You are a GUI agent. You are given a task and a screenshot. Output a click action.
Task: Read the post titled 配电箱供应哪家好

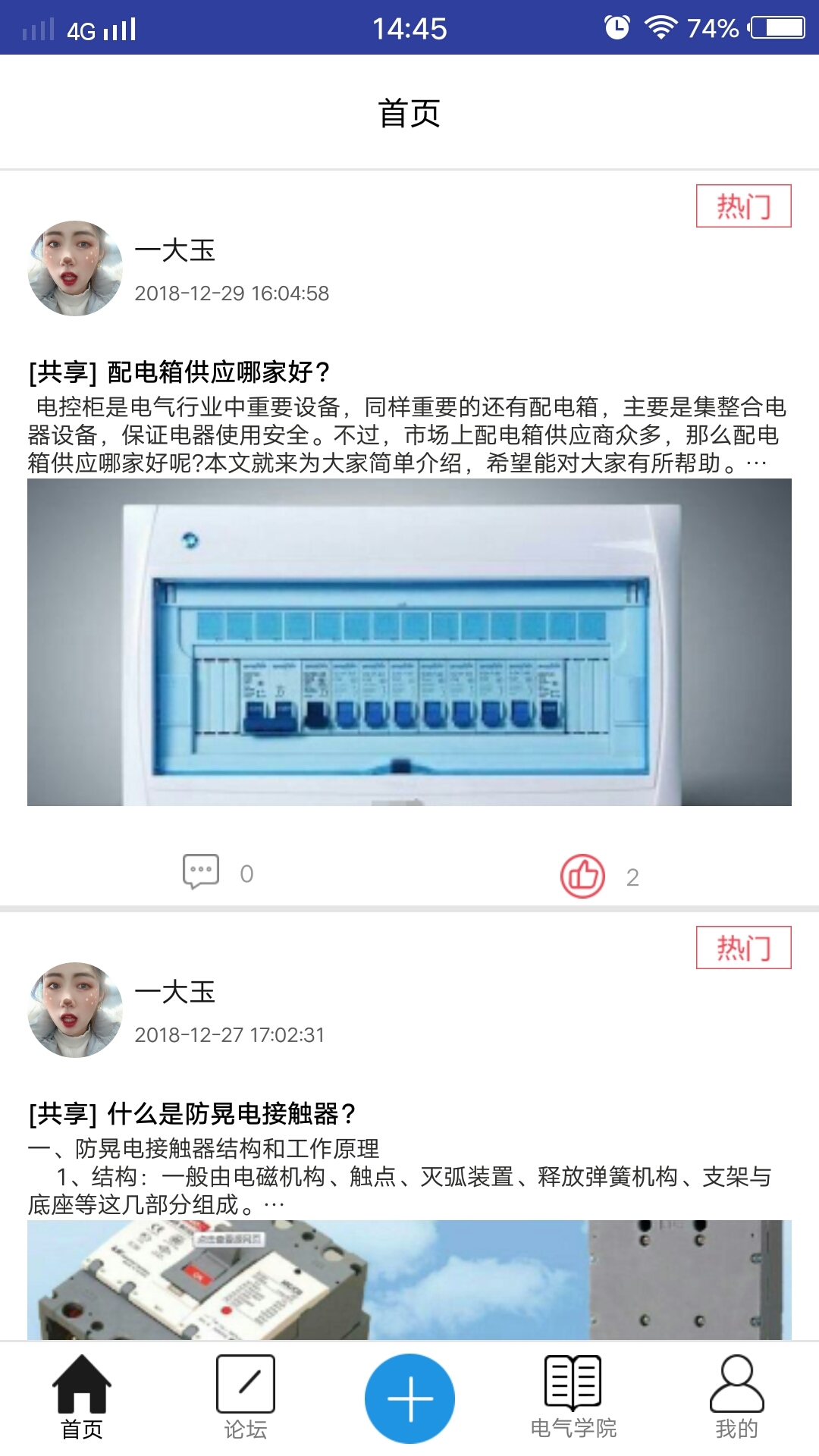click(180, 372)
